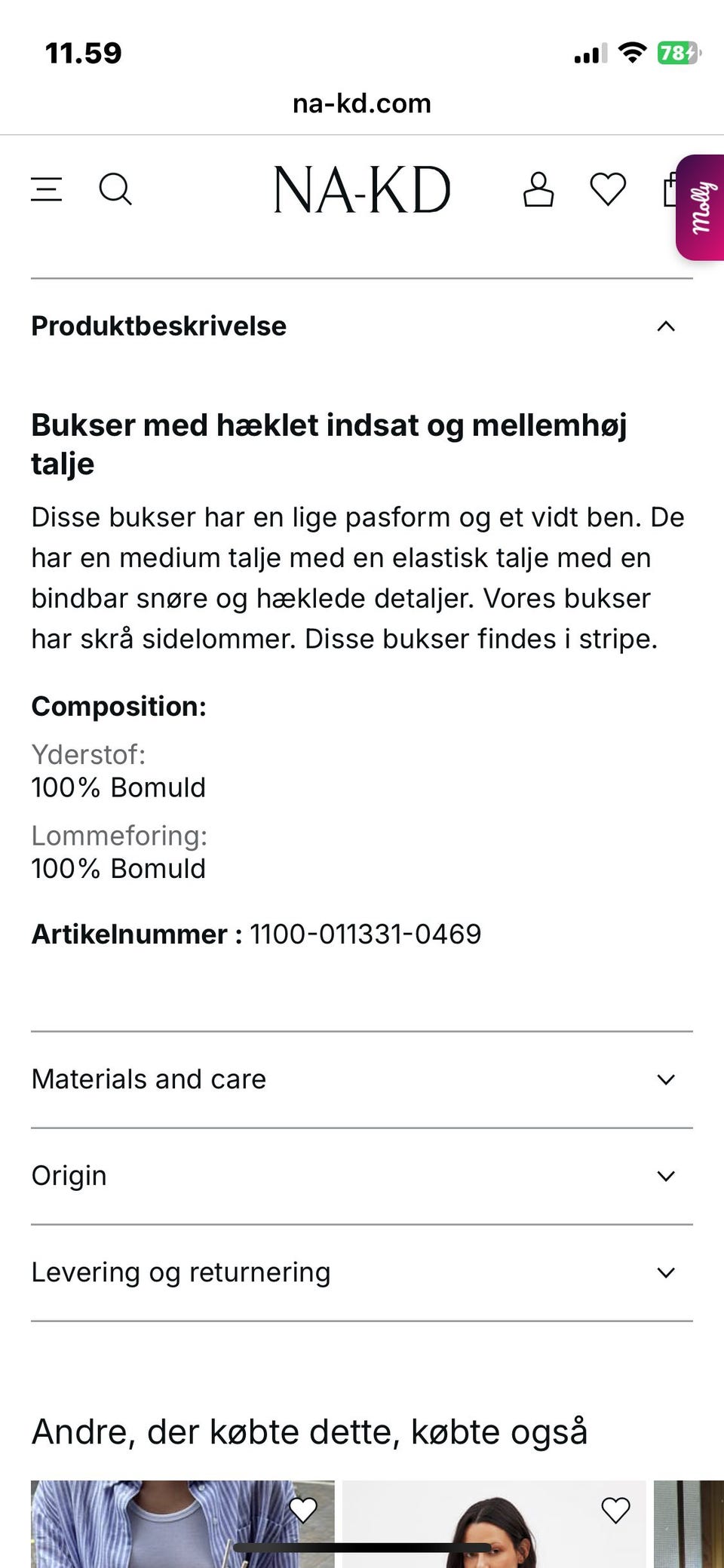The width and height of the screenshot is (724, 1568).
Task: Collapse the Produktbeskrivelse section
Action: [664, 325]
